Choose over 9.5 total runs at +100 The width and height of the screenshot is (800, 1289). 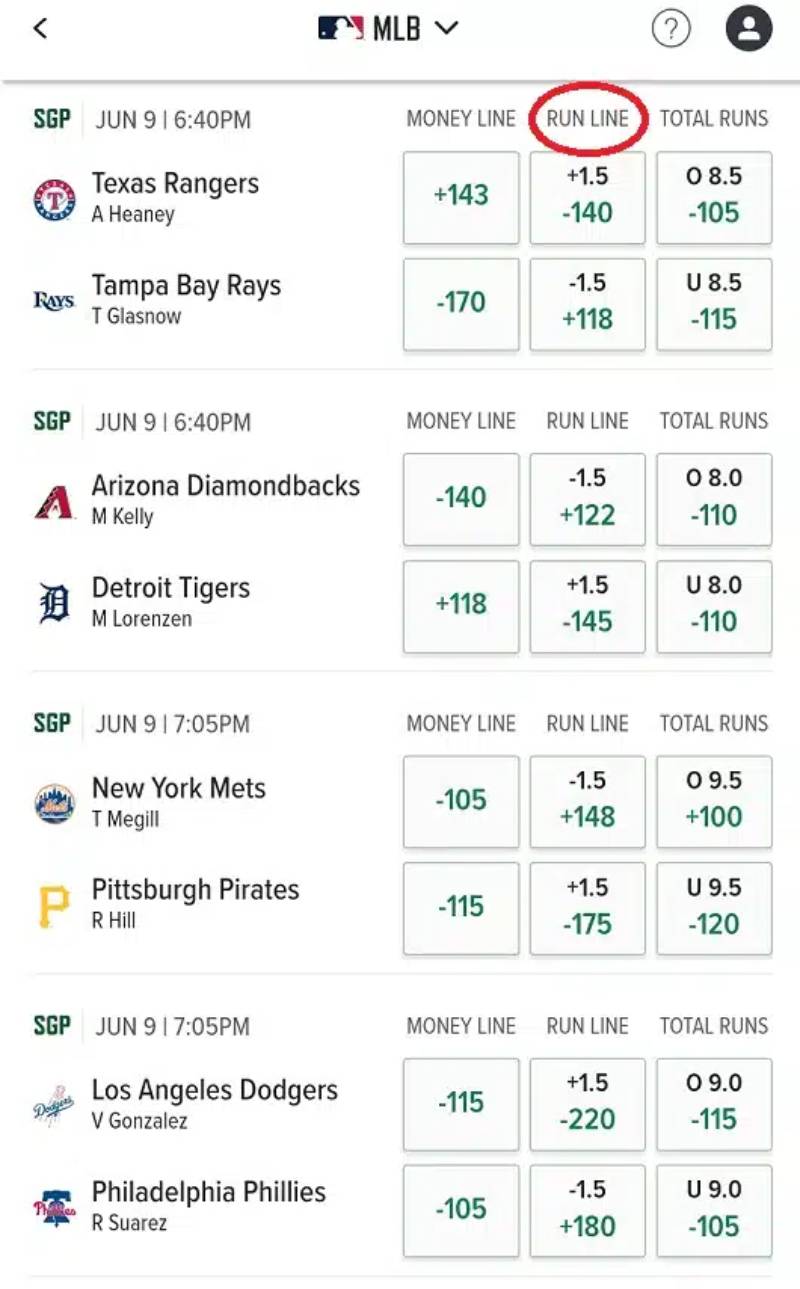[714, 801]
